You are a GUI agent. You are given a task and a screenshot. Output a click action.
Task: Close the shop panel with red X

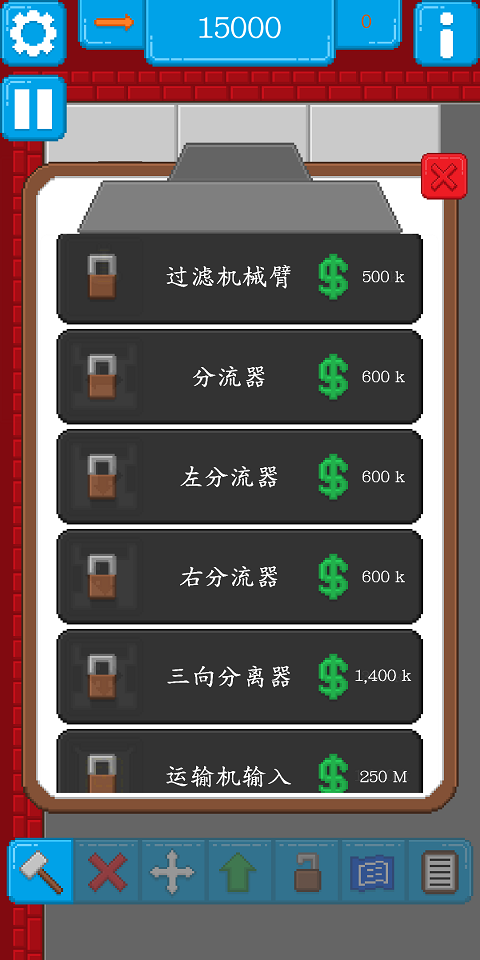click(x=444, y=176)
